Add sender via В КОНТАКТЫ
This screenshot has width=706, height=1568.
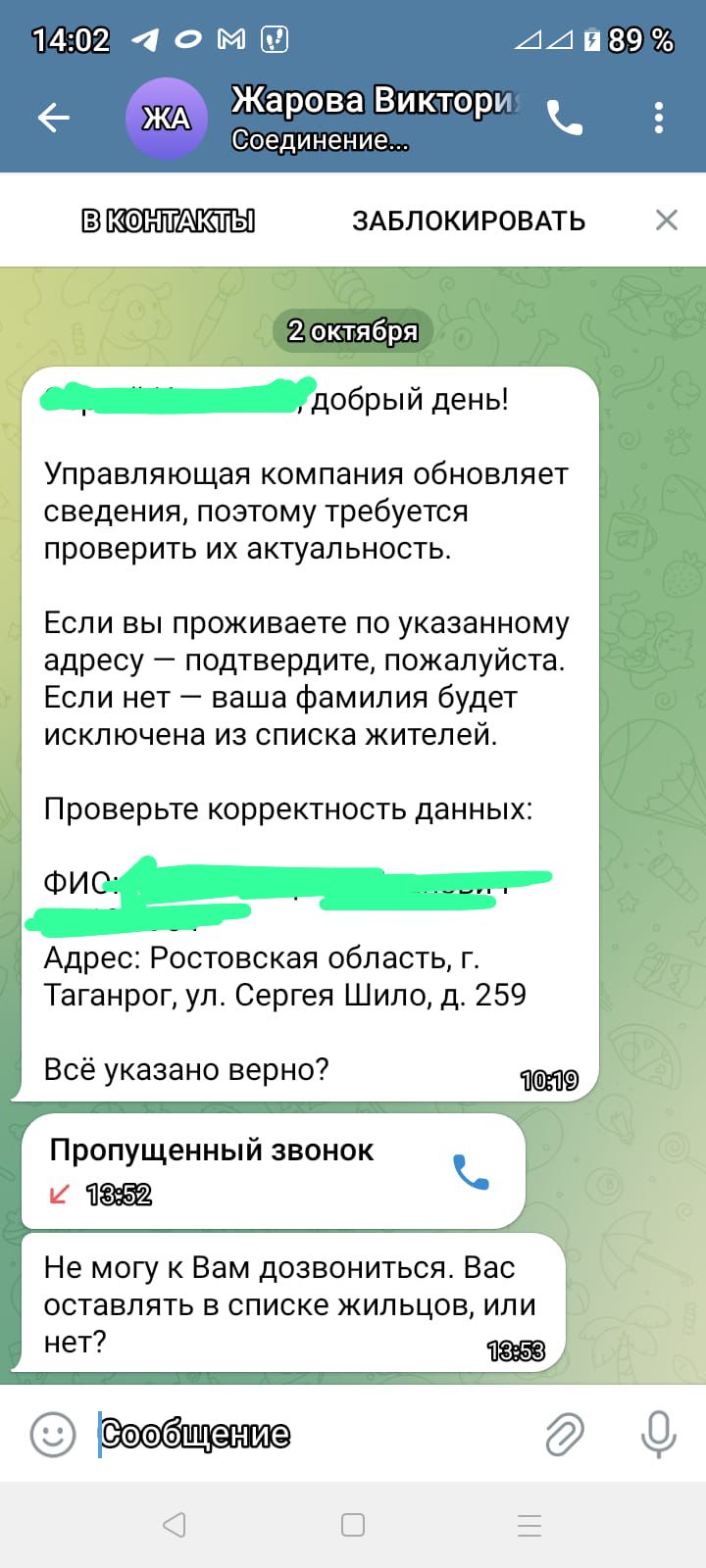click(168, 220)
